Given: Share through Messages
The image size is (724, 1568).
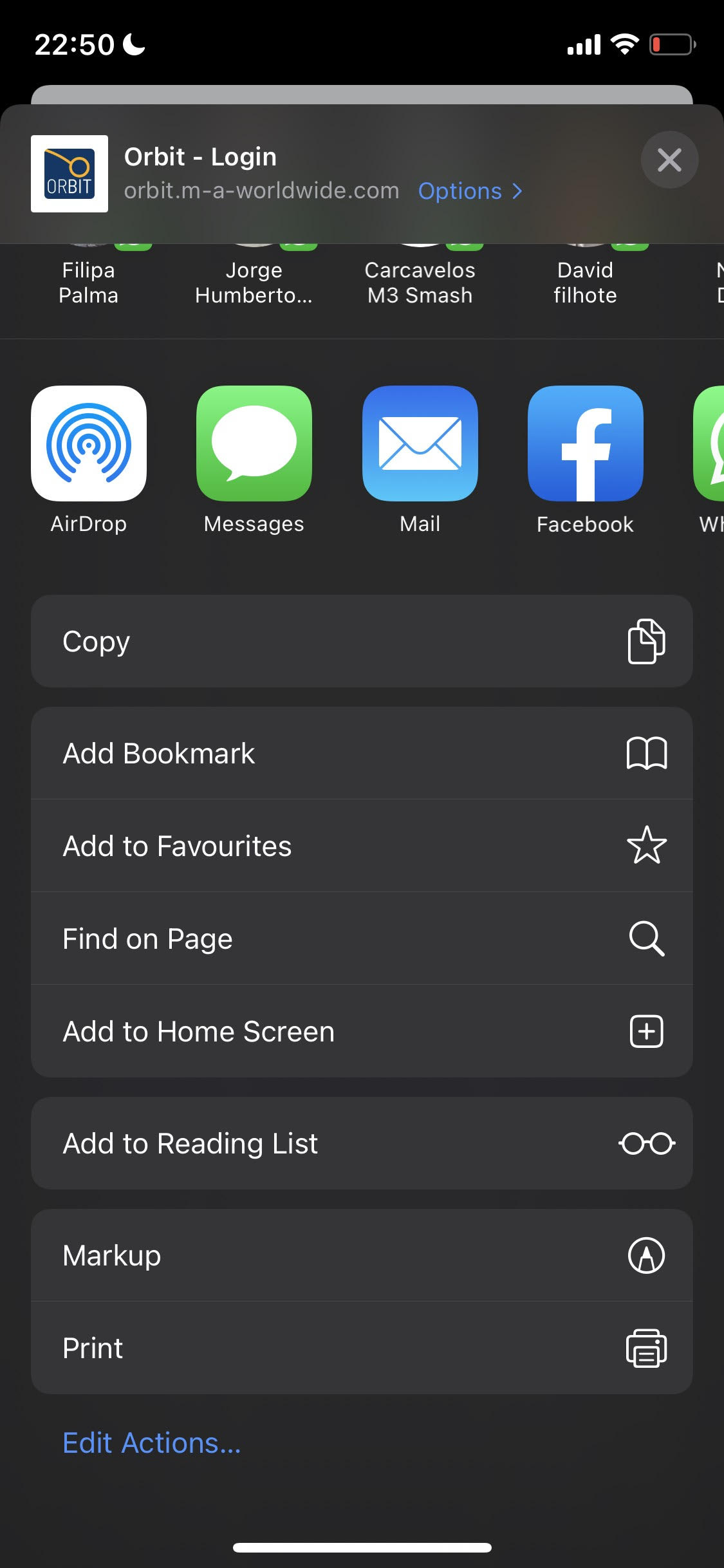Looking at the screenshot, I should (x=254, y=444).
